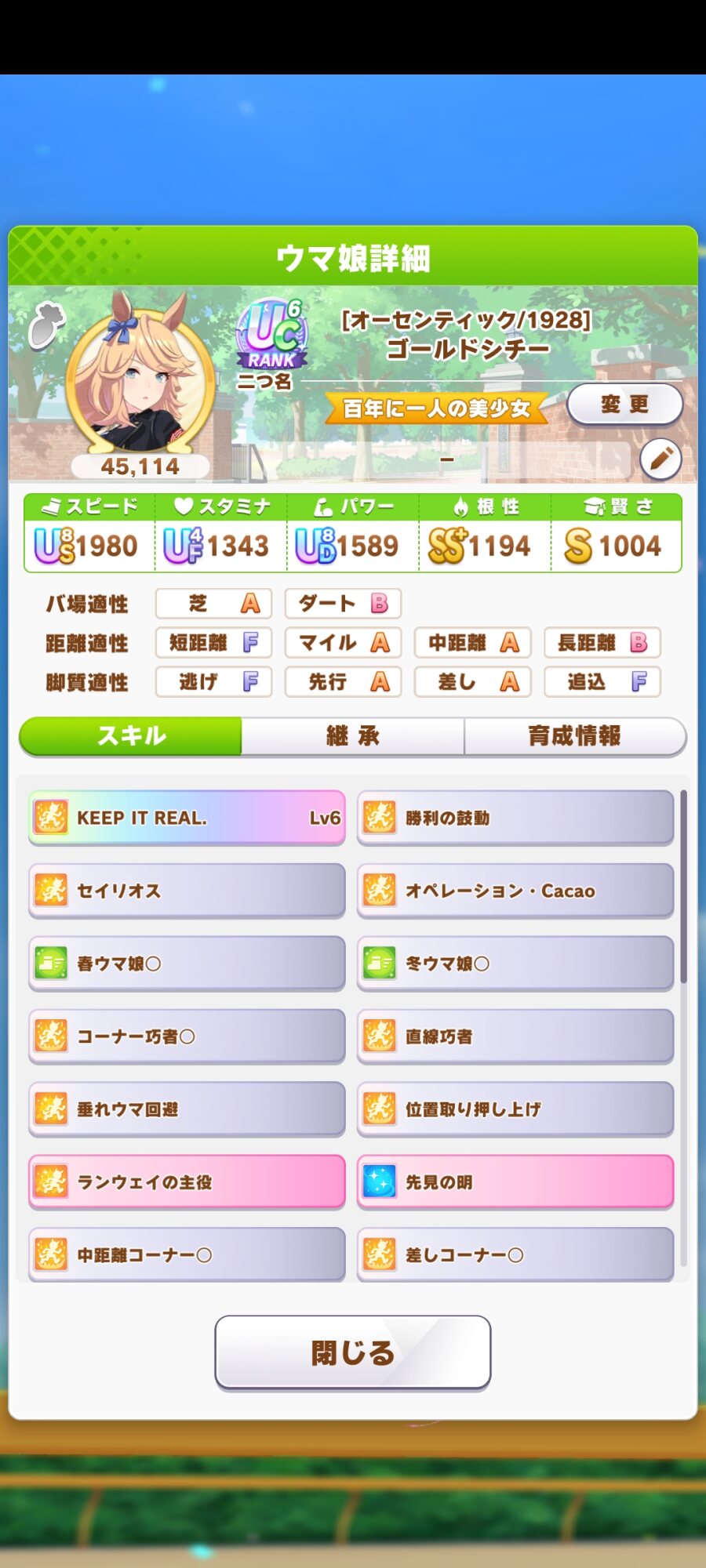
Task: Tap the 位置取り押し上げ skill
Action: coord(515,1109)
